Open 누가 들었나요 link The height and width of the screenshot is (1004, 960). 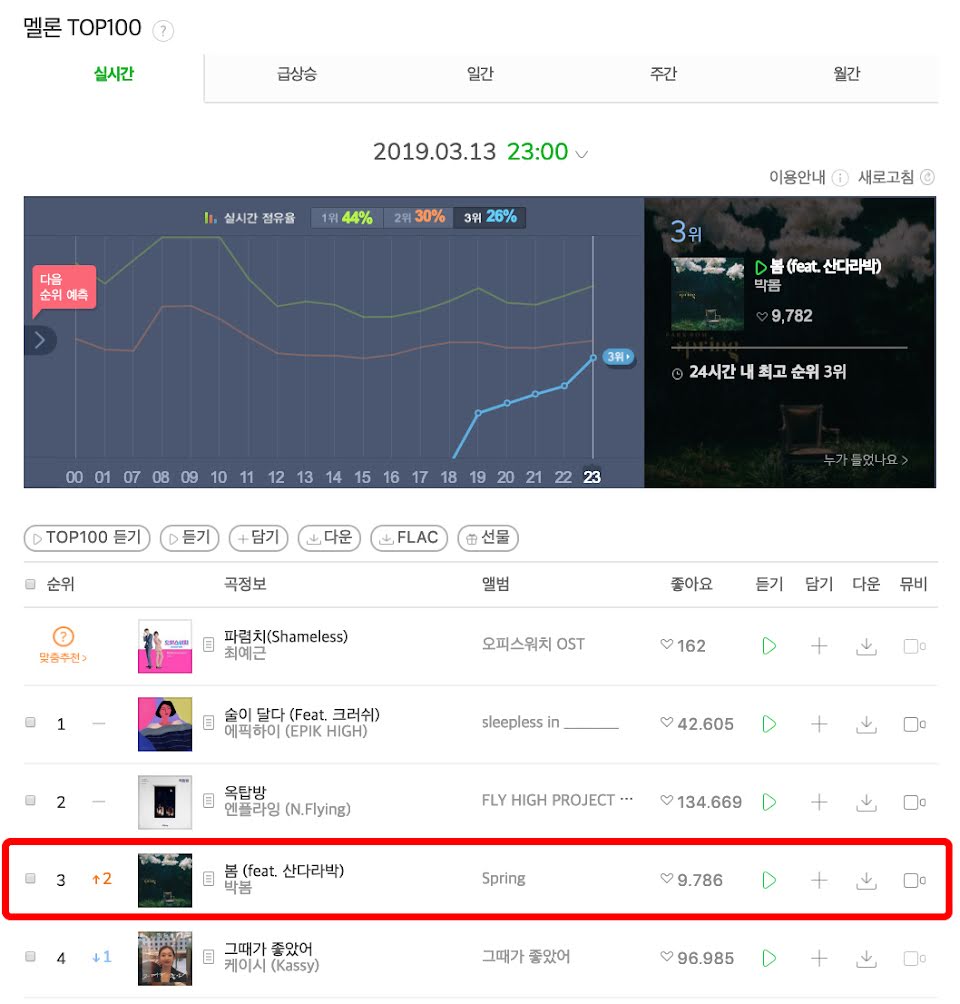pyautogui.click(x=865, y=460)
